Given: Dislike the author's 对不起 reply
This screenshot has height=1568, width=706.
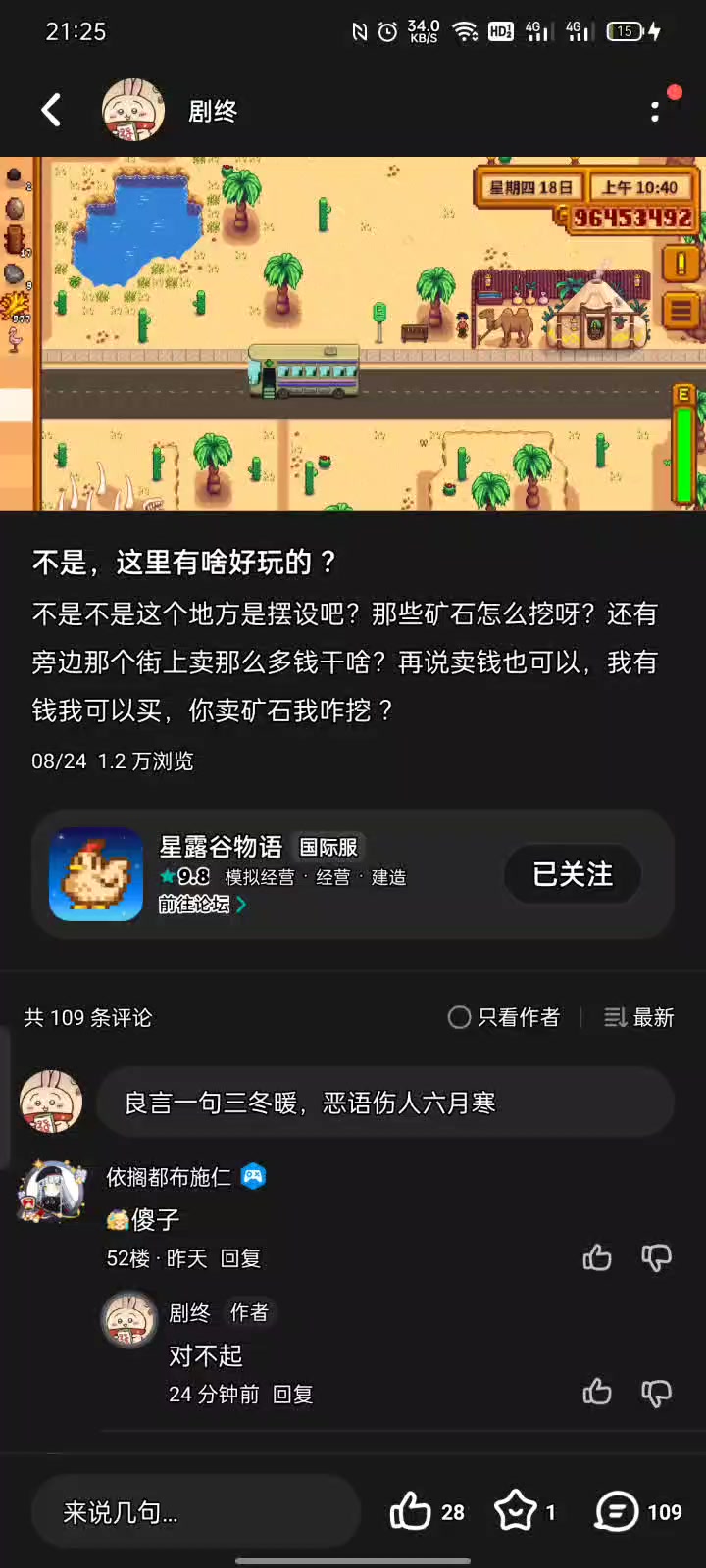Looking at the screenshot, I should coord(656,1393).
